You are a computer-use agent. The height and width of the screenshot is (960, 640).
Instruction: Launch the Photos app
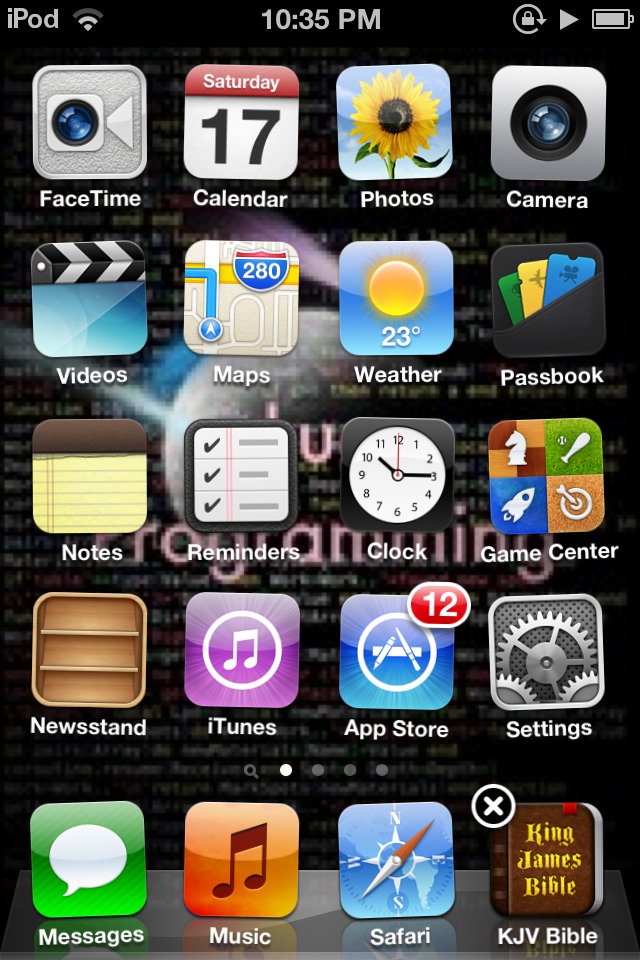[x=395, y=122]
